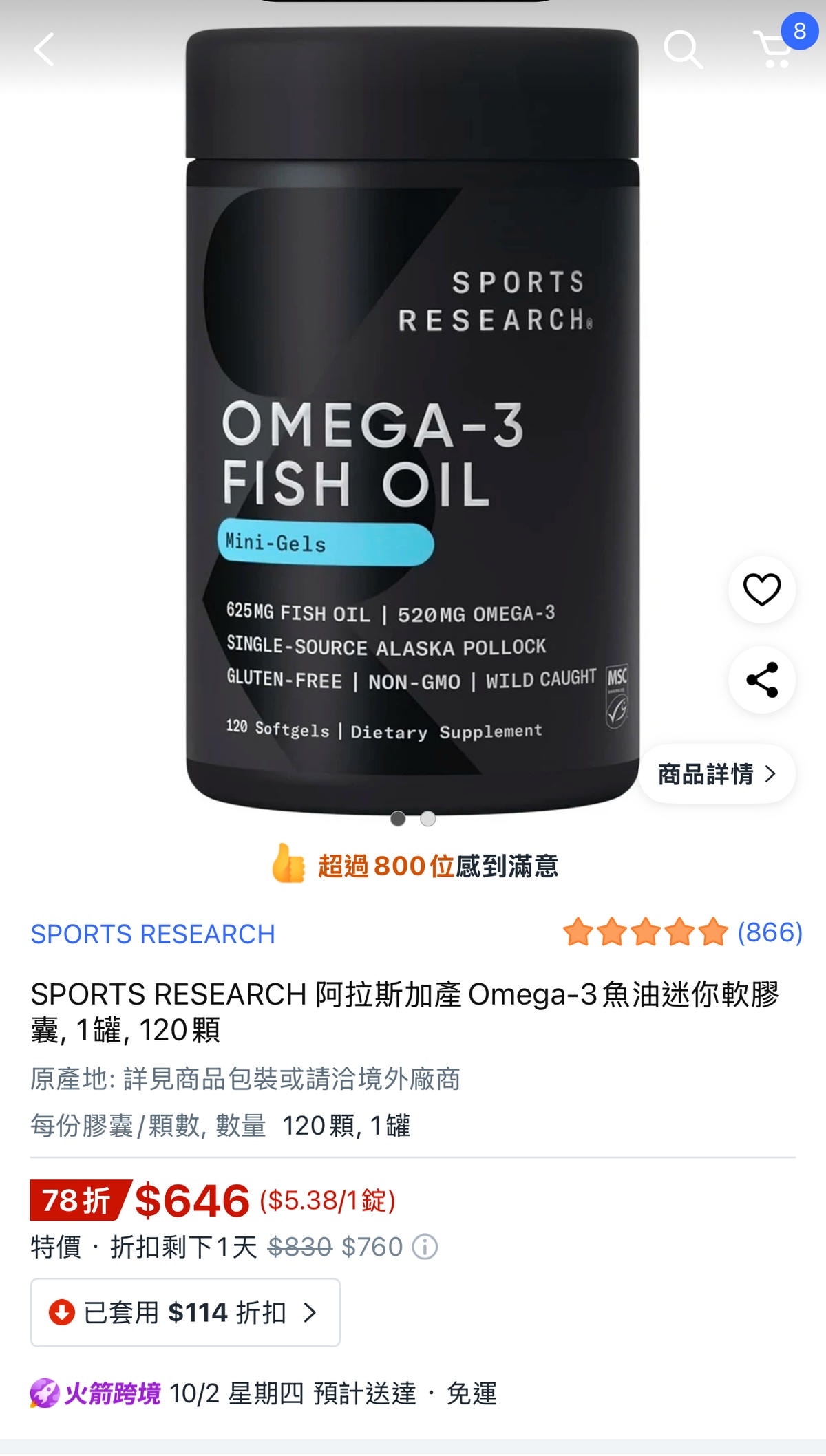Open 商品詳情 product details
The height and width of the screenshot is (1456, 826).
coord(717,774)
